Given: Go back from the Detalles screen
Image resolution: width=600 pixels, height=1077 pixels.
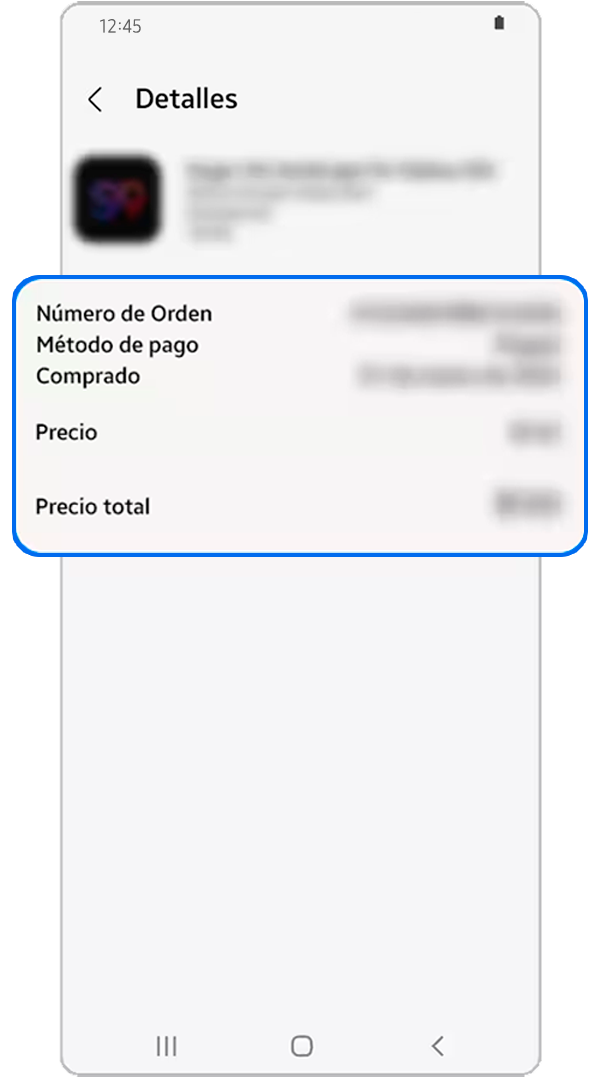Looking at the screenshot, I should (95, 99).
